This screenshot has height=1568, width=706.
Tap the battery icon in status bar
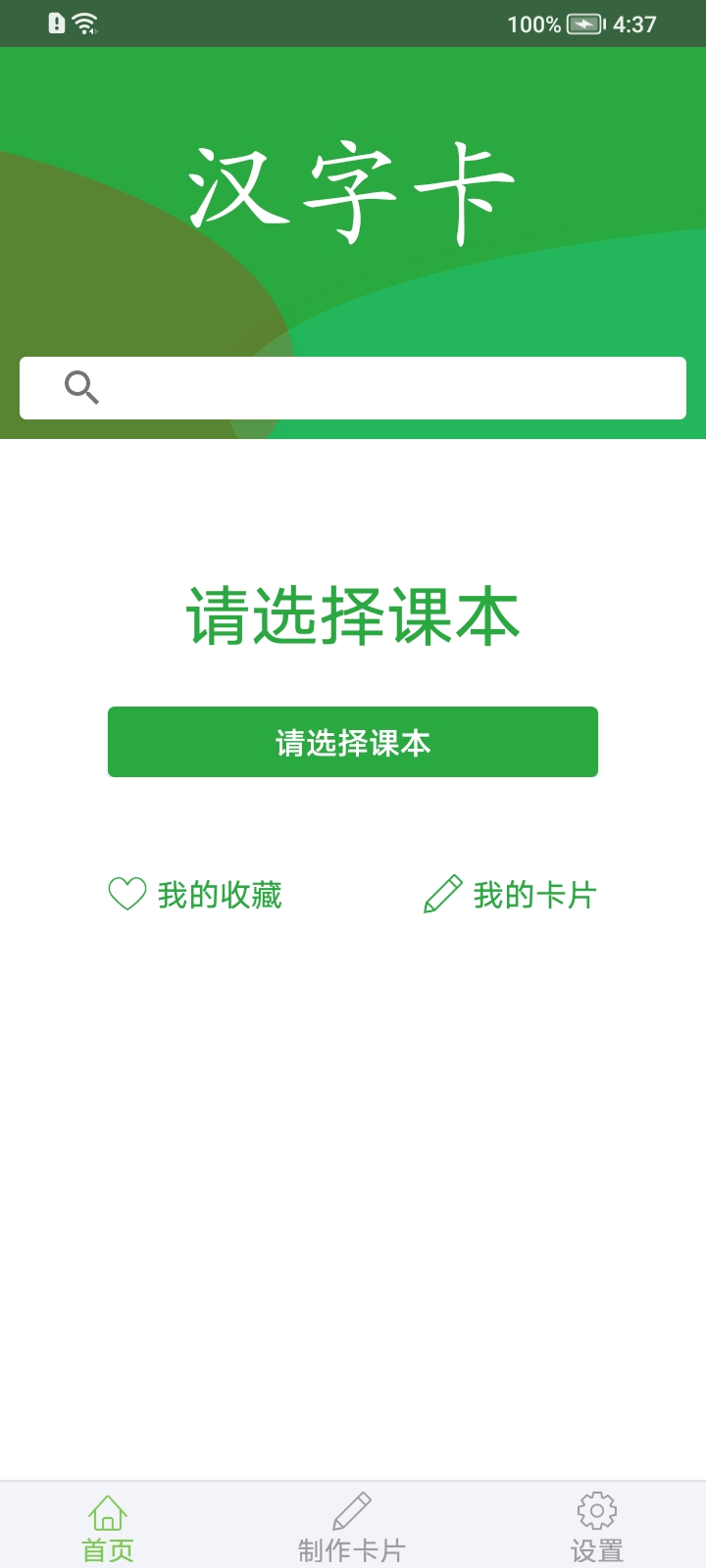tap(584, 23)
